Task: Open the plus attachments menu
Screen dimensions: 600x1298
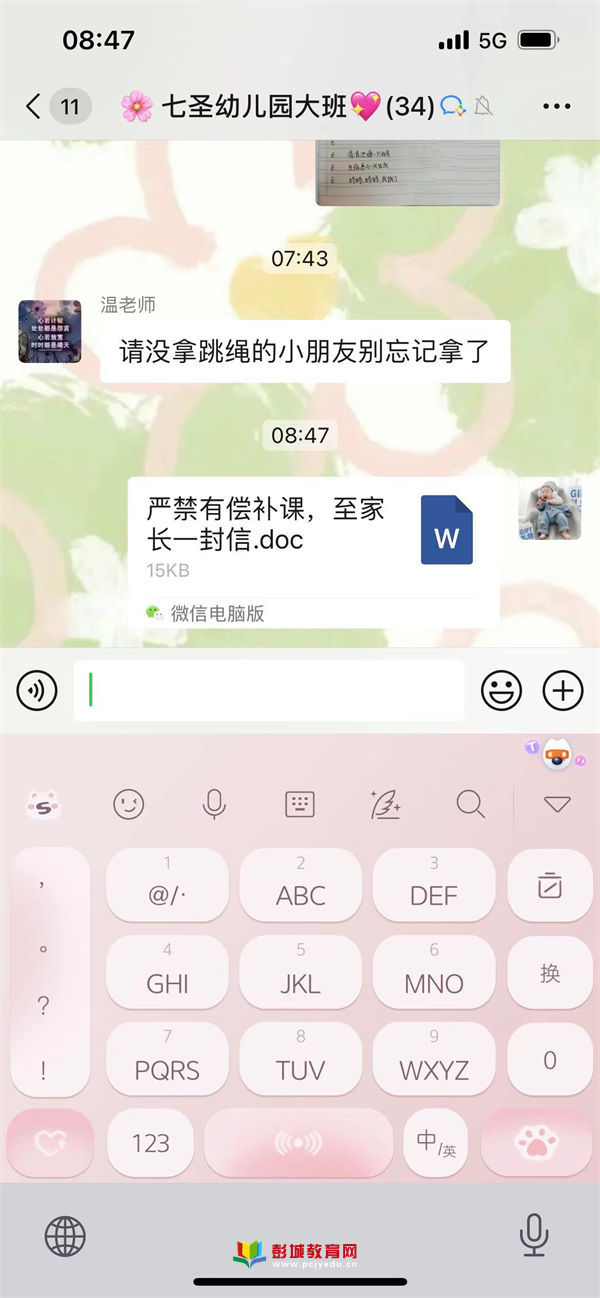Action: click(562, 690)
